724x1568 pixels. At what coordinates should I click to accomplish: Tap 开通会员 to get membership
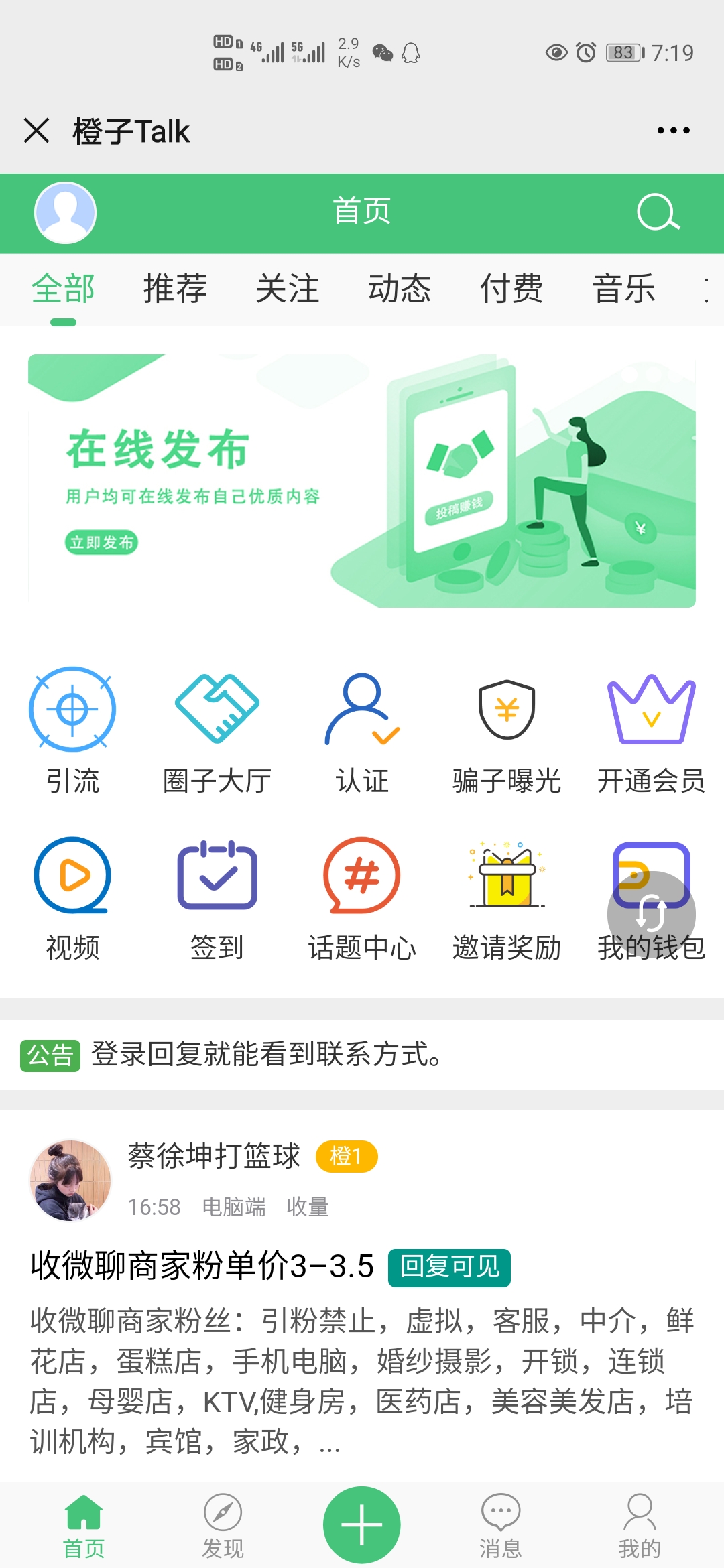click(x=651, y=730)
